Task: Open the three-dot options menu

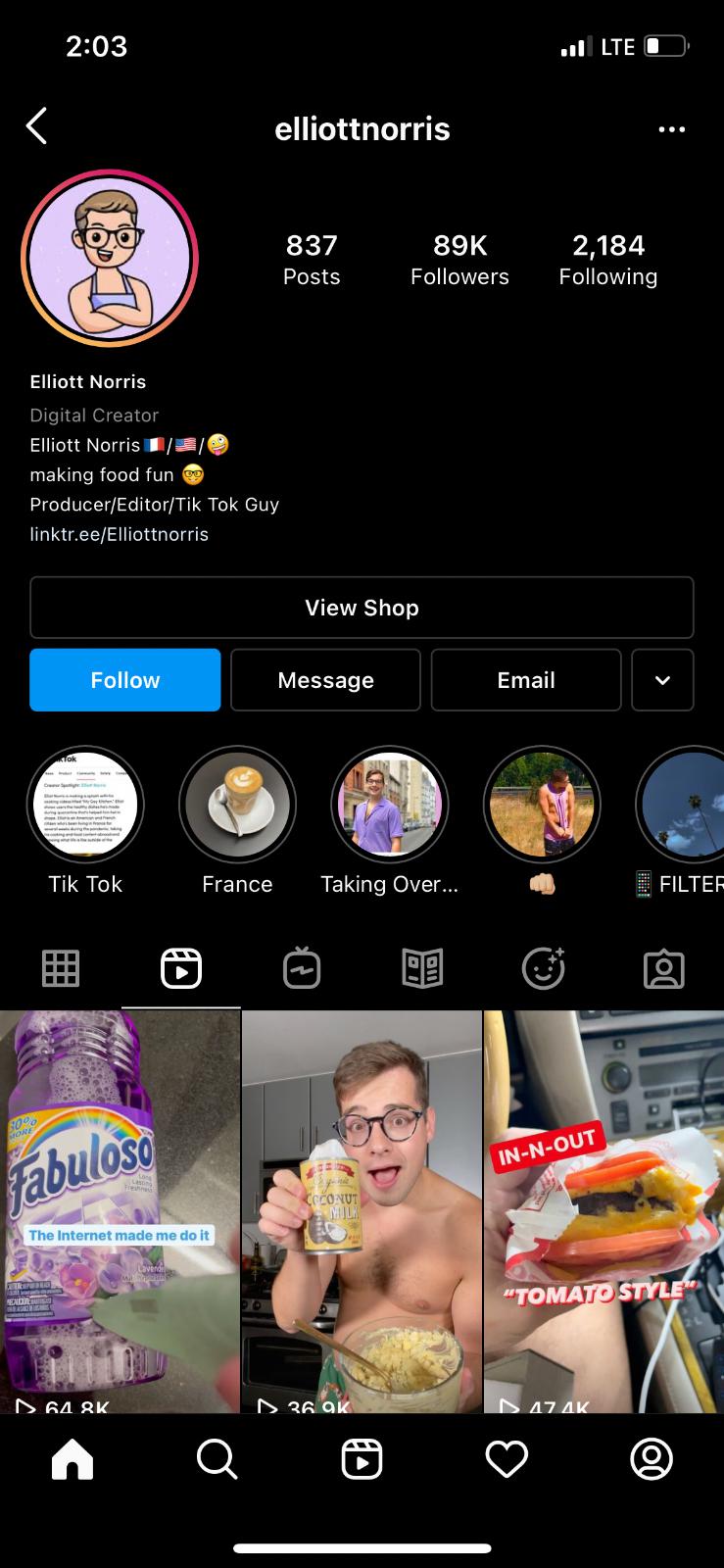Action: [671, 129]
